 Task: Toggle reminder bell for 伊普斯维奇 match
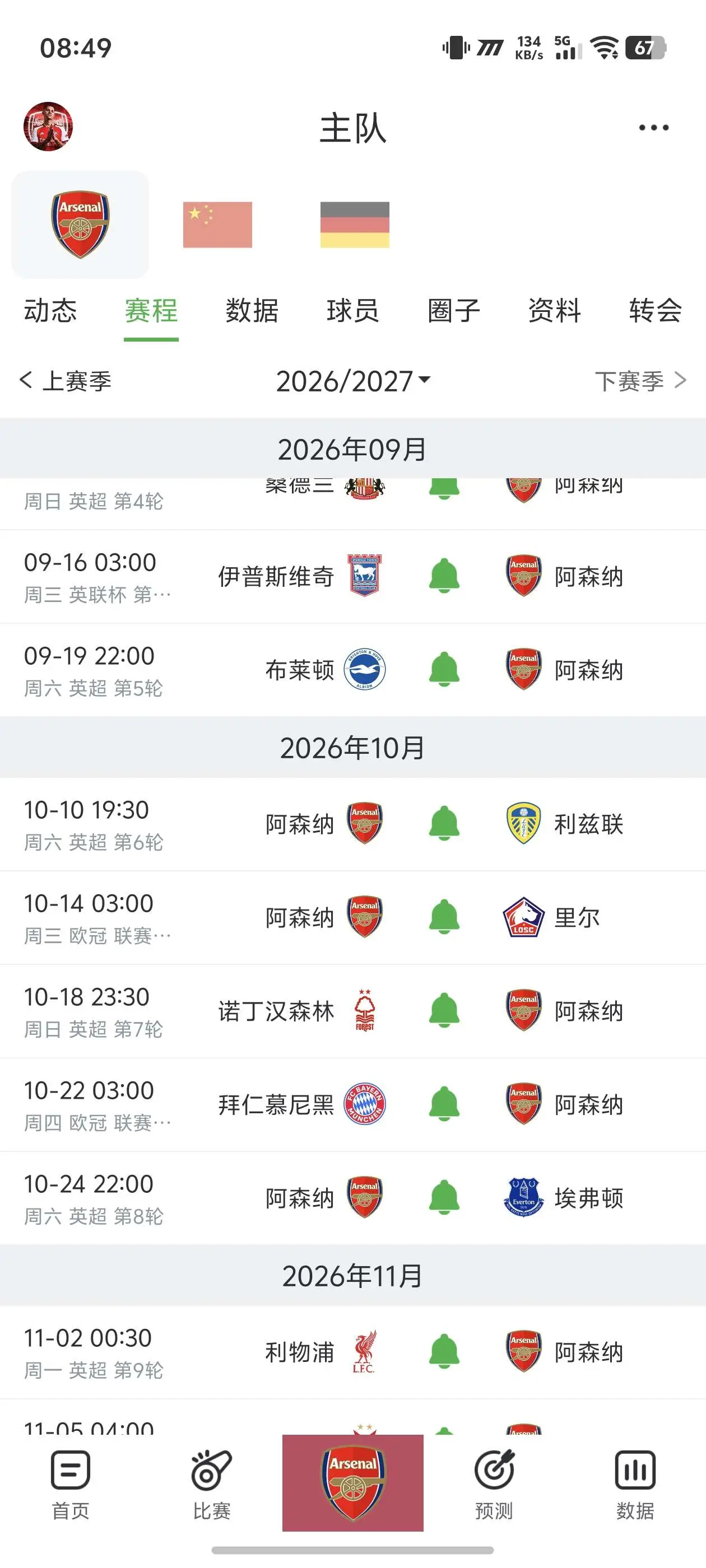tap(444, 576)
